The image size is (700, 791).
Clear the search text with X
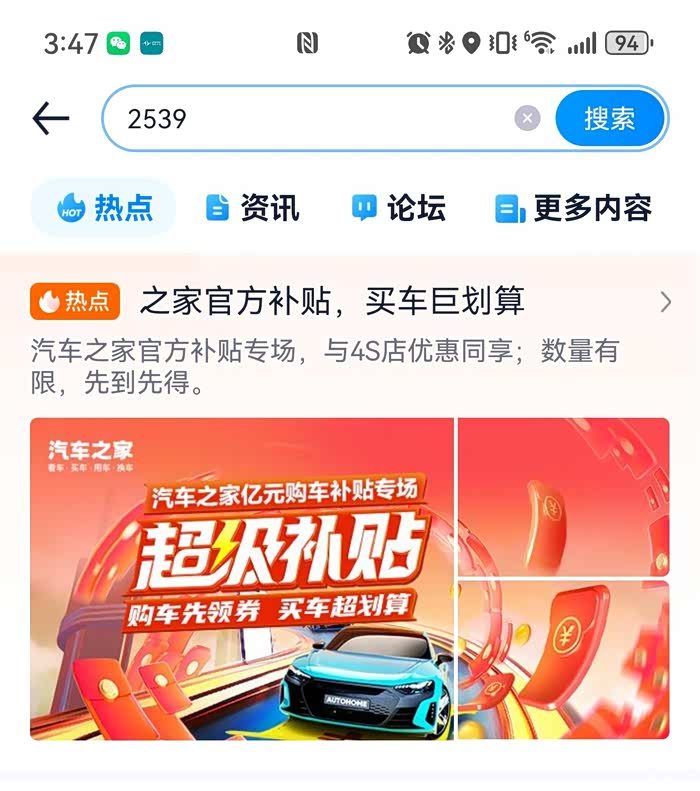[x=528, y=119]
